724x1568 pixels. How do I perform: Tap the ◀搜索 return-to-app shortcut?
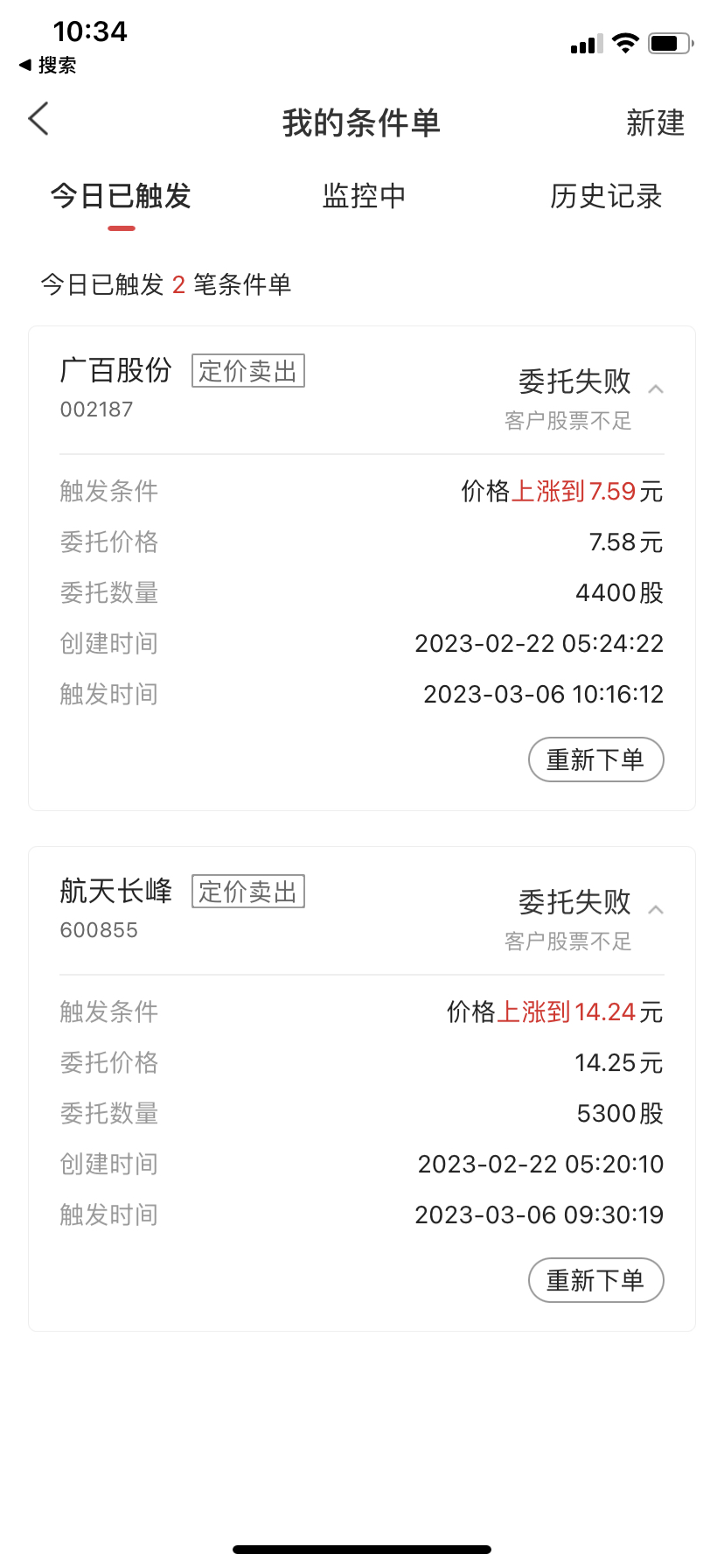[x=48, y=66]
